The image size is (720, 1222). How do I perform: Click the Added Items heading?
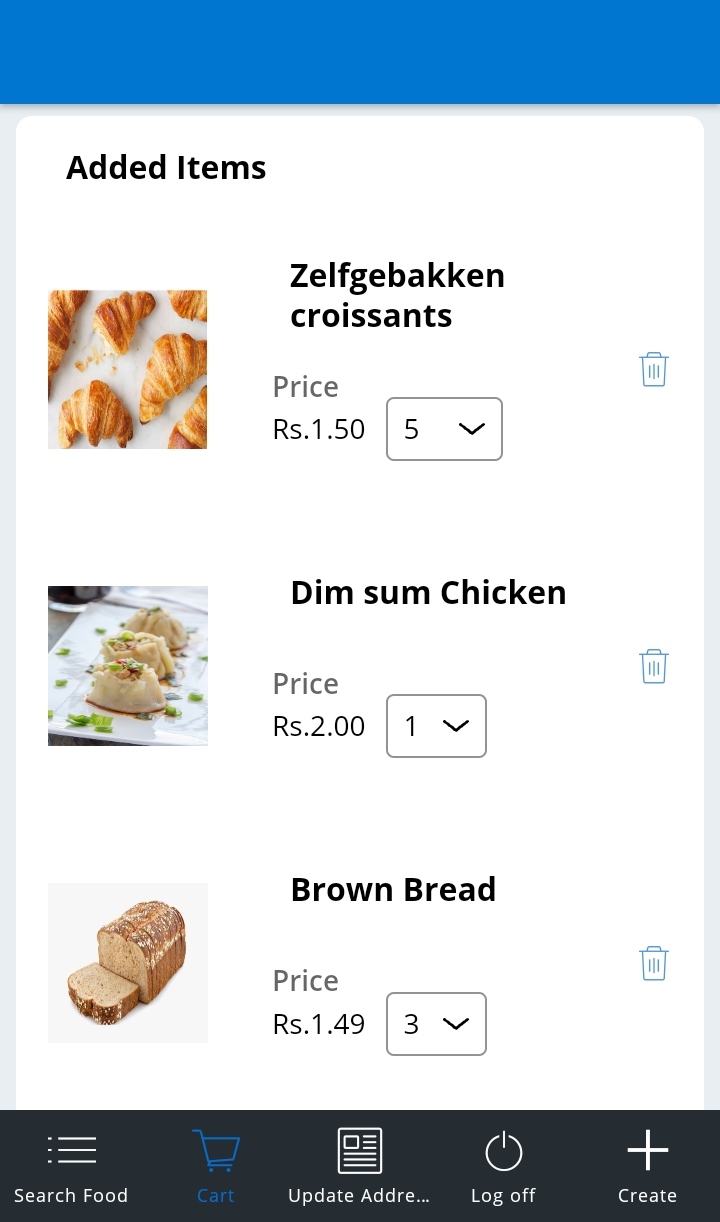click(166, 167)
